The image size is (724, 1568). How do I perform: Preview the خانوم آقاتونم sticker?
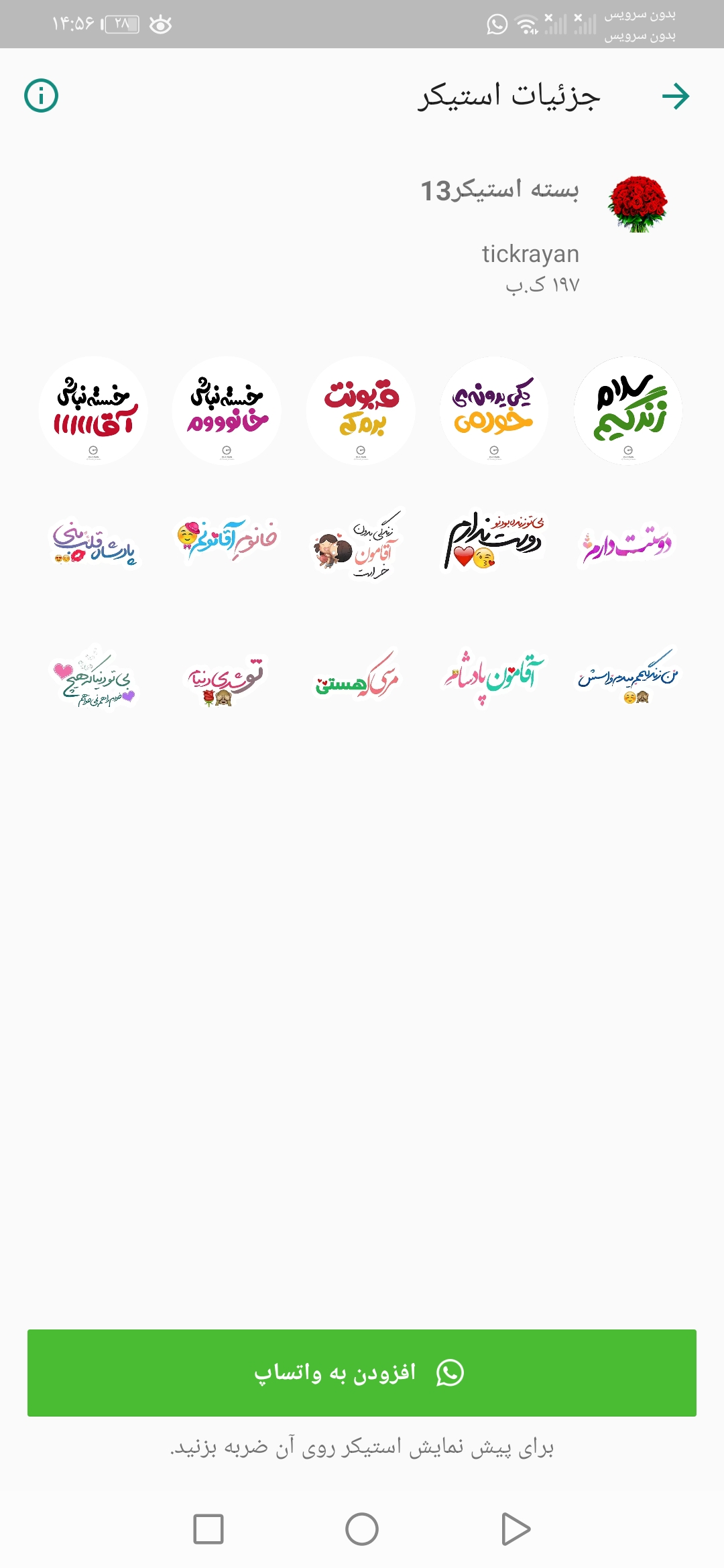[227, 541]
